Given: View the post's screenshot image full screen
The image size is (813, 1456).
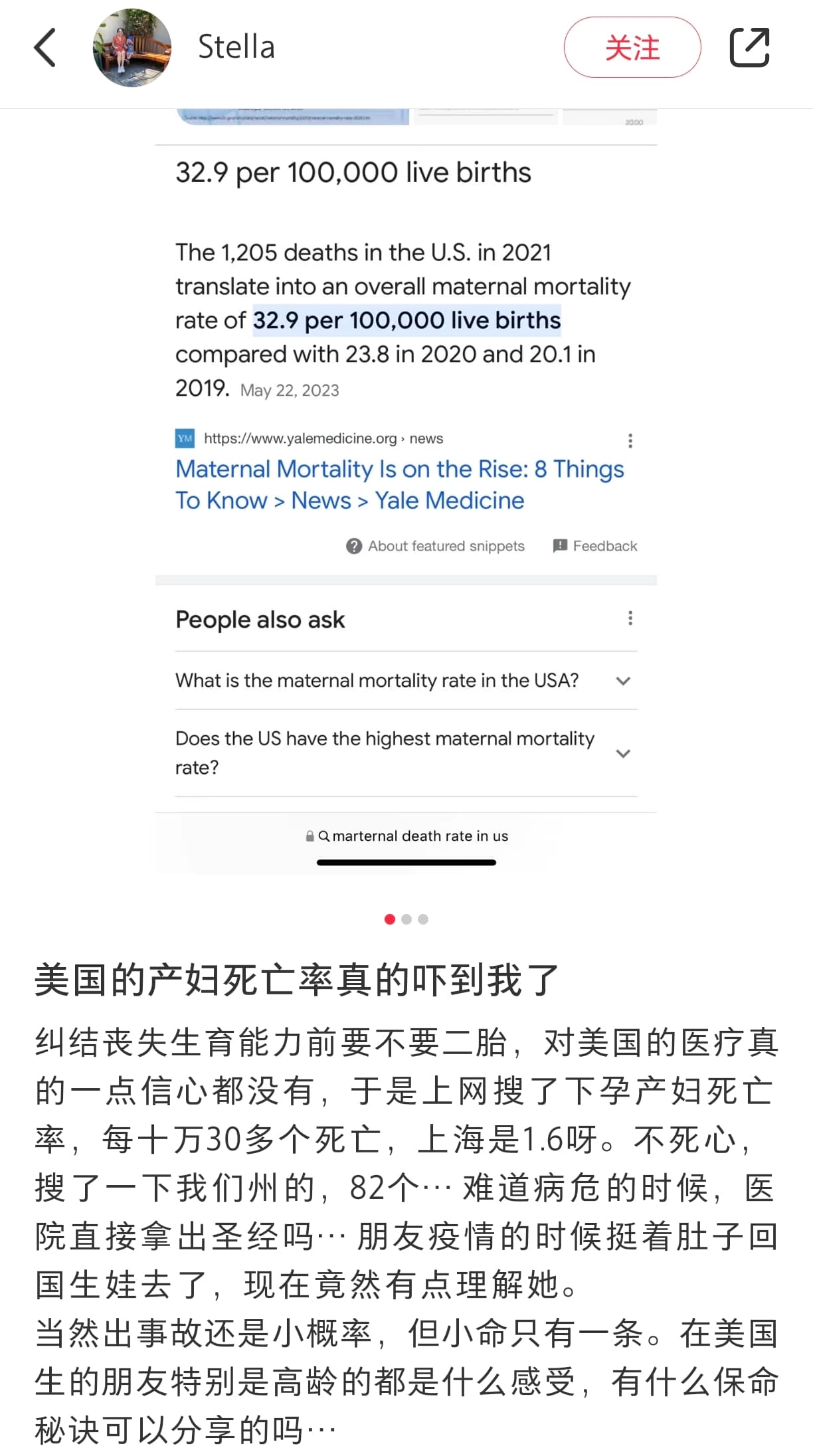Looking at the screenshot, I should (x=406, y=492).
